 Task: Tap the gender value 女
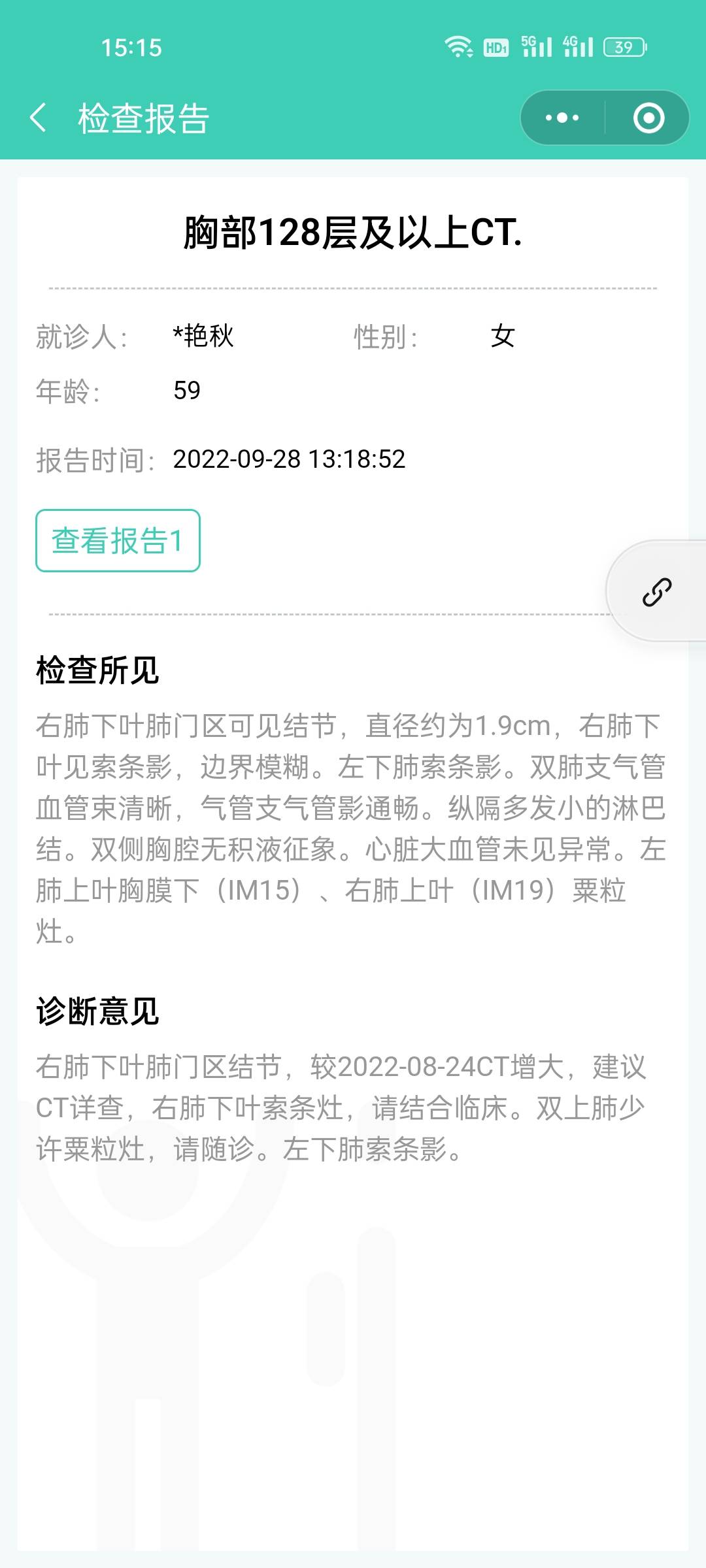coord(502,336)
